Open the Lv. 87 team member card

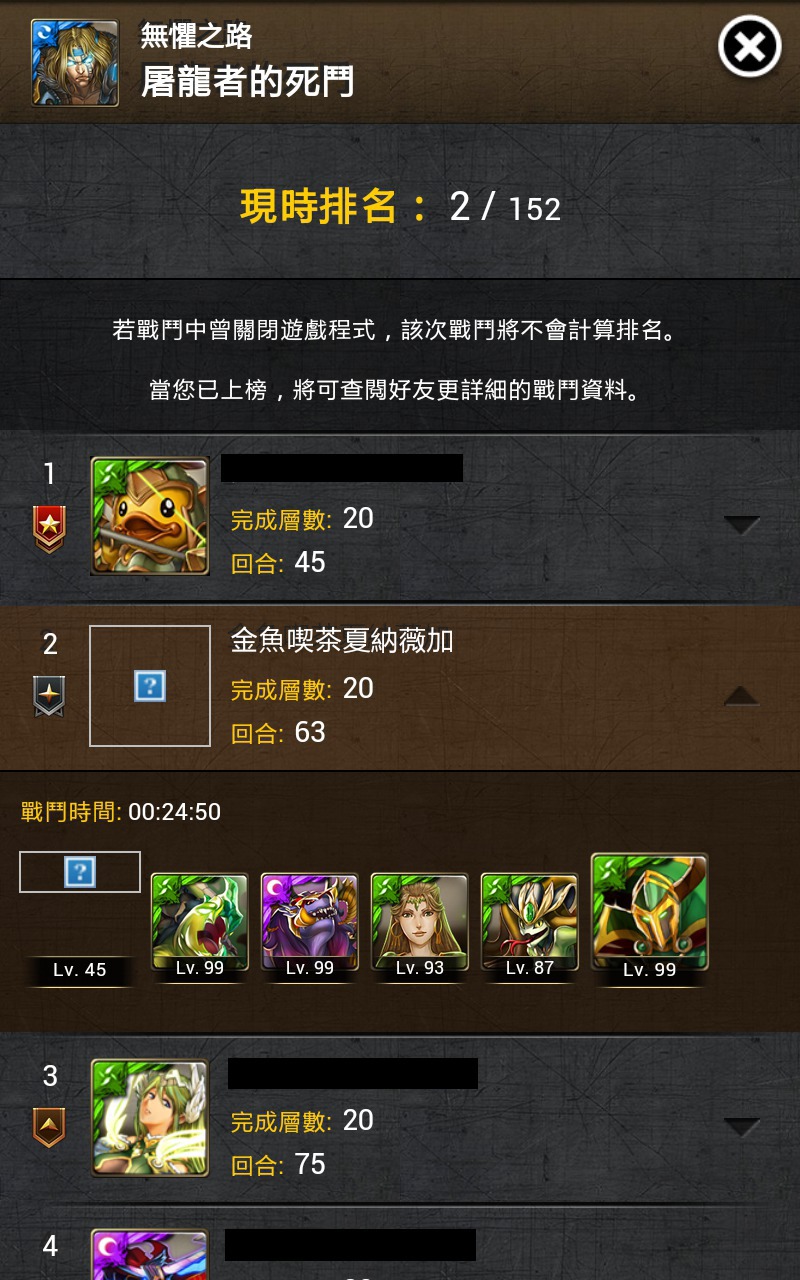tap(529, 922)
